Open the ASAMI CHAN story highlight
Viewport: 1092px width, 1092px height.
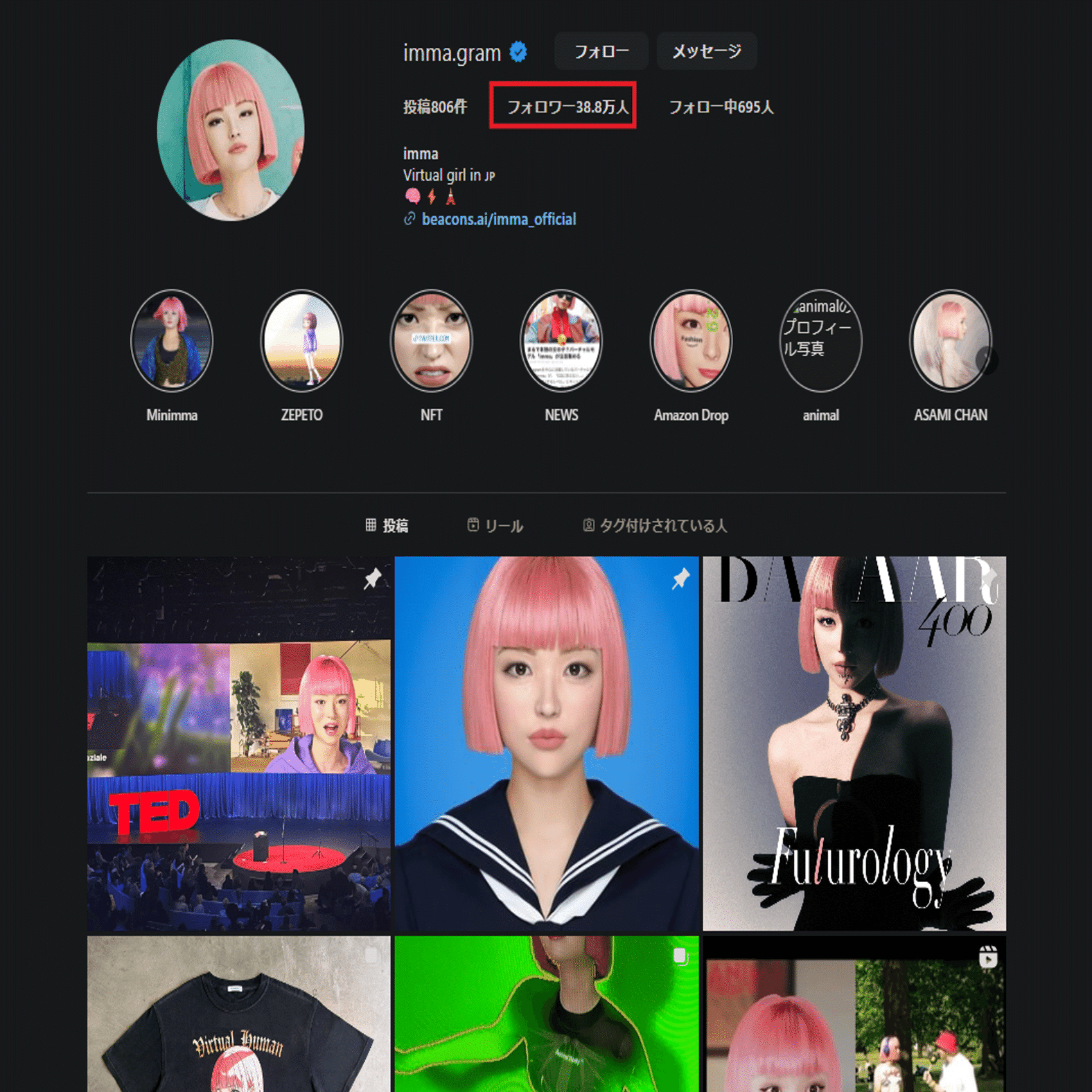tap(950, 341)
